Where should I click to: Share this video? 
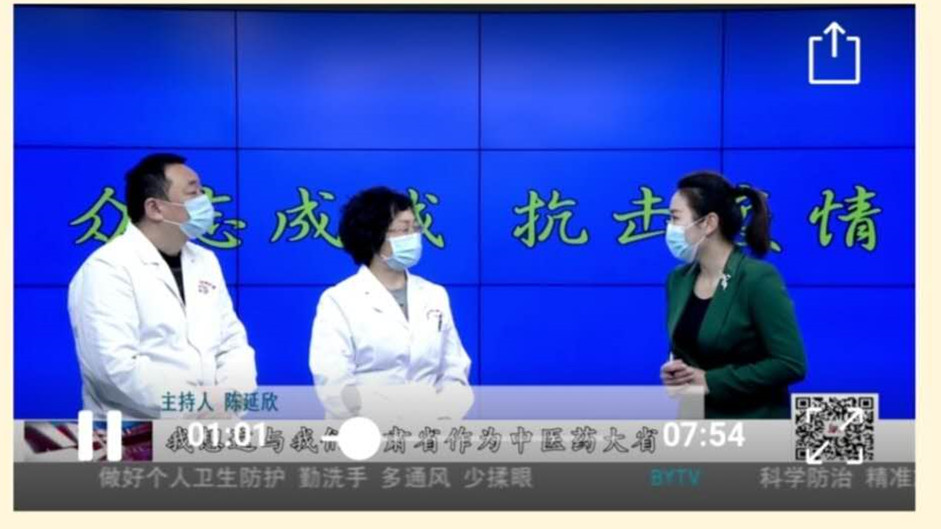point(834,53)
